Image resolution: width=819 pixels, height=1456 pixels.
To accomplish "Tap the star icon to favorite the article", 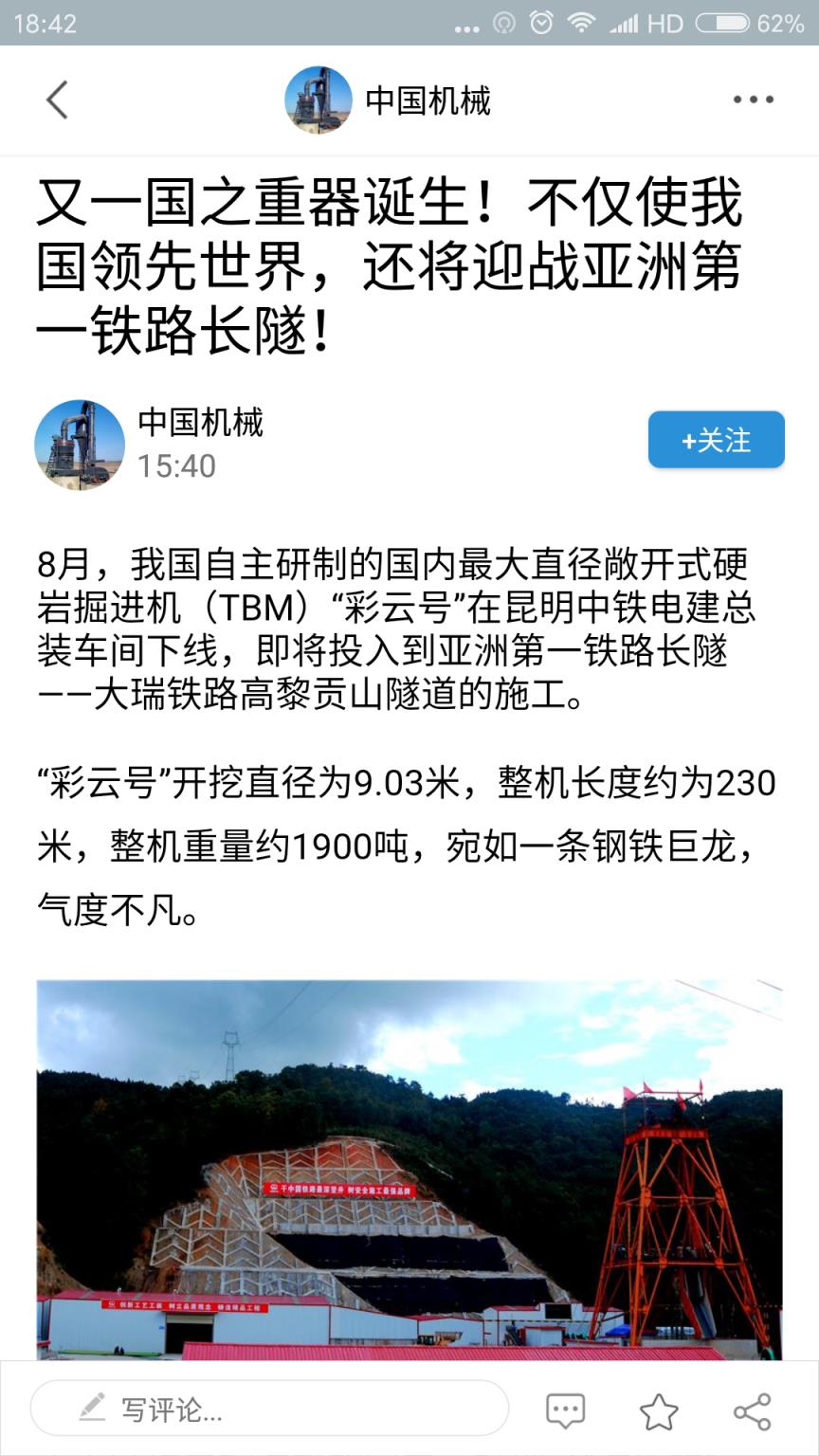I will (659, 1410).
